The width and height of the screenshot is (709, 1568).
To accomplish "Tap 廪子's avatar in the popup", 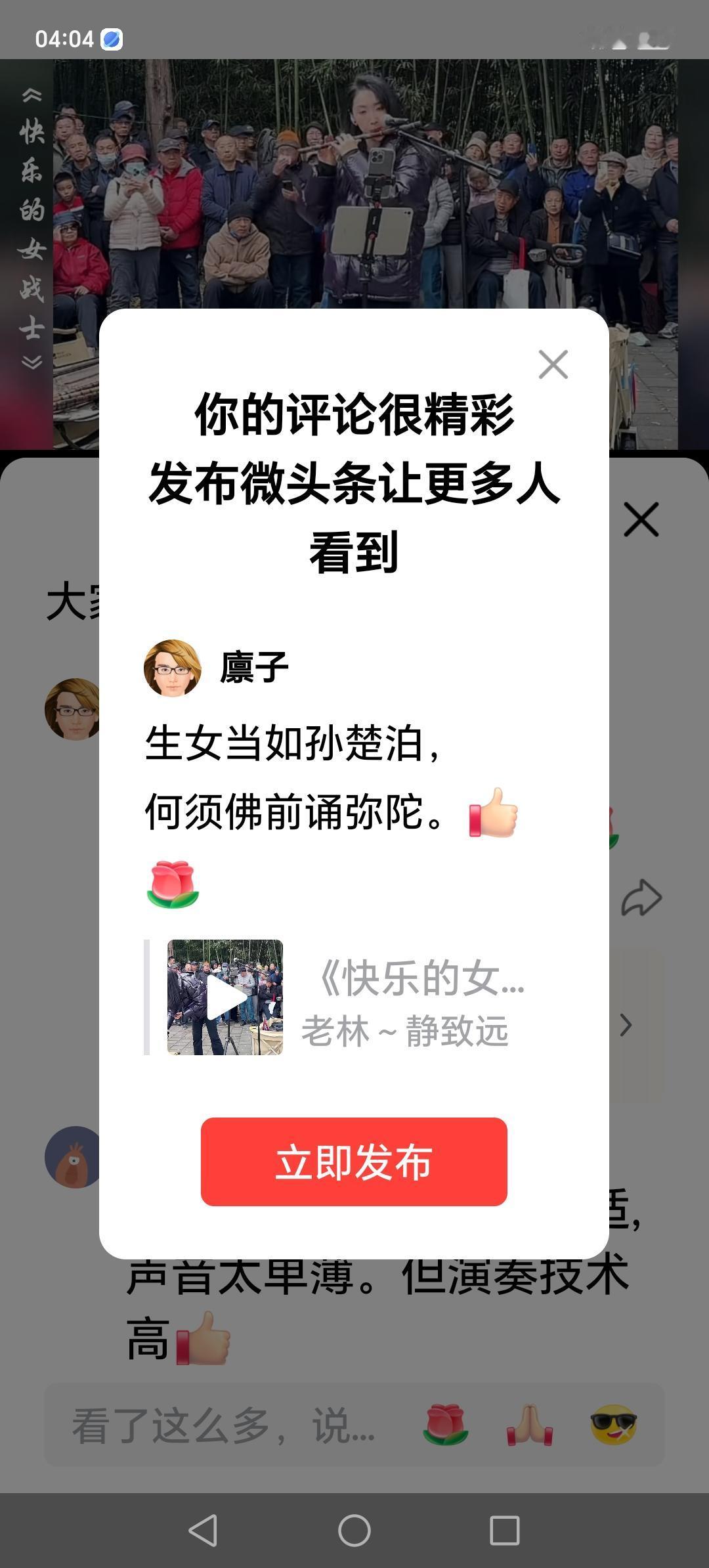I will pyautogui.click(x=173, y=668).
